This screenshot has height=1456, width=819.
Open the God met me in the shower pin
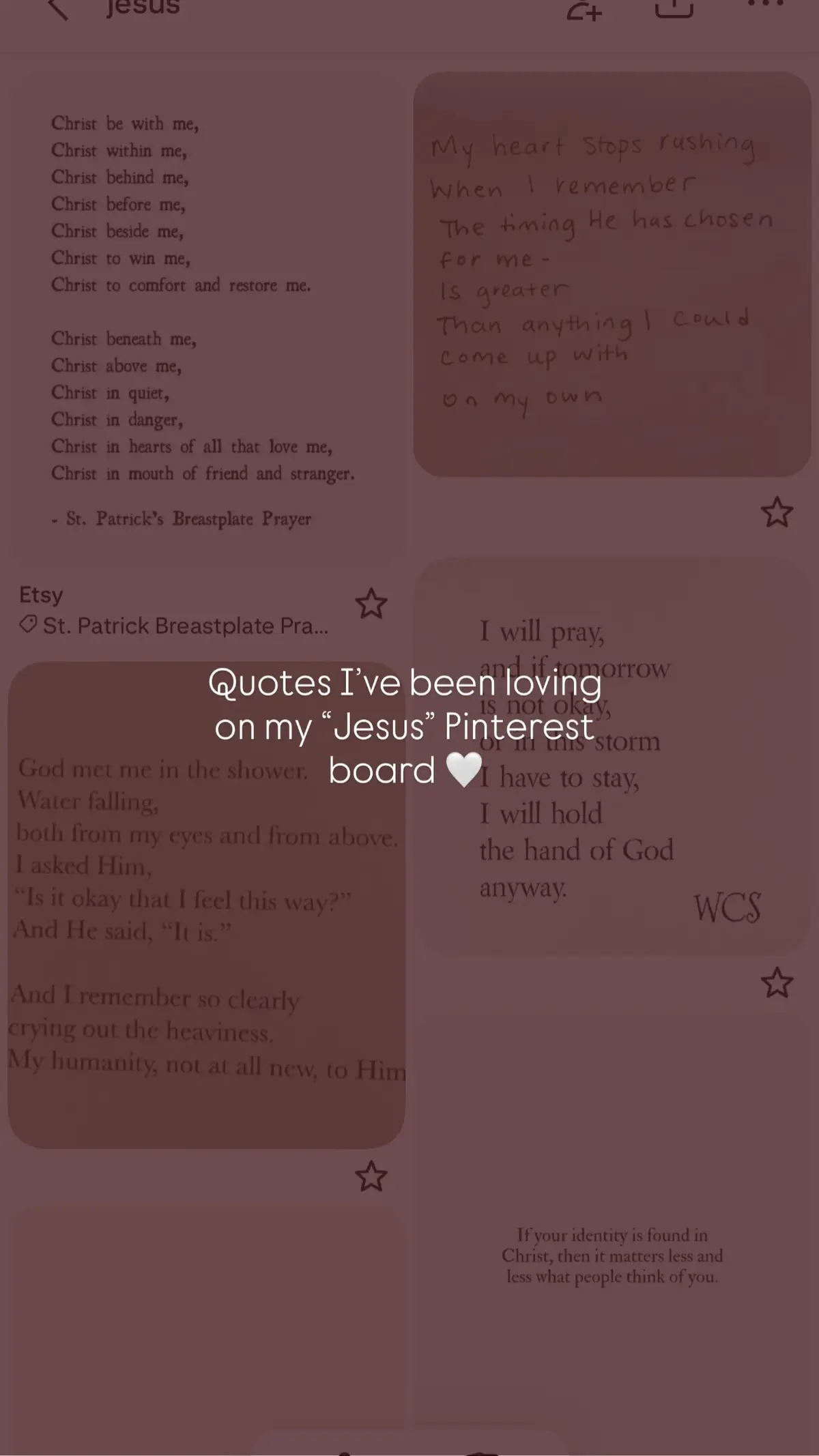(205, 955)
